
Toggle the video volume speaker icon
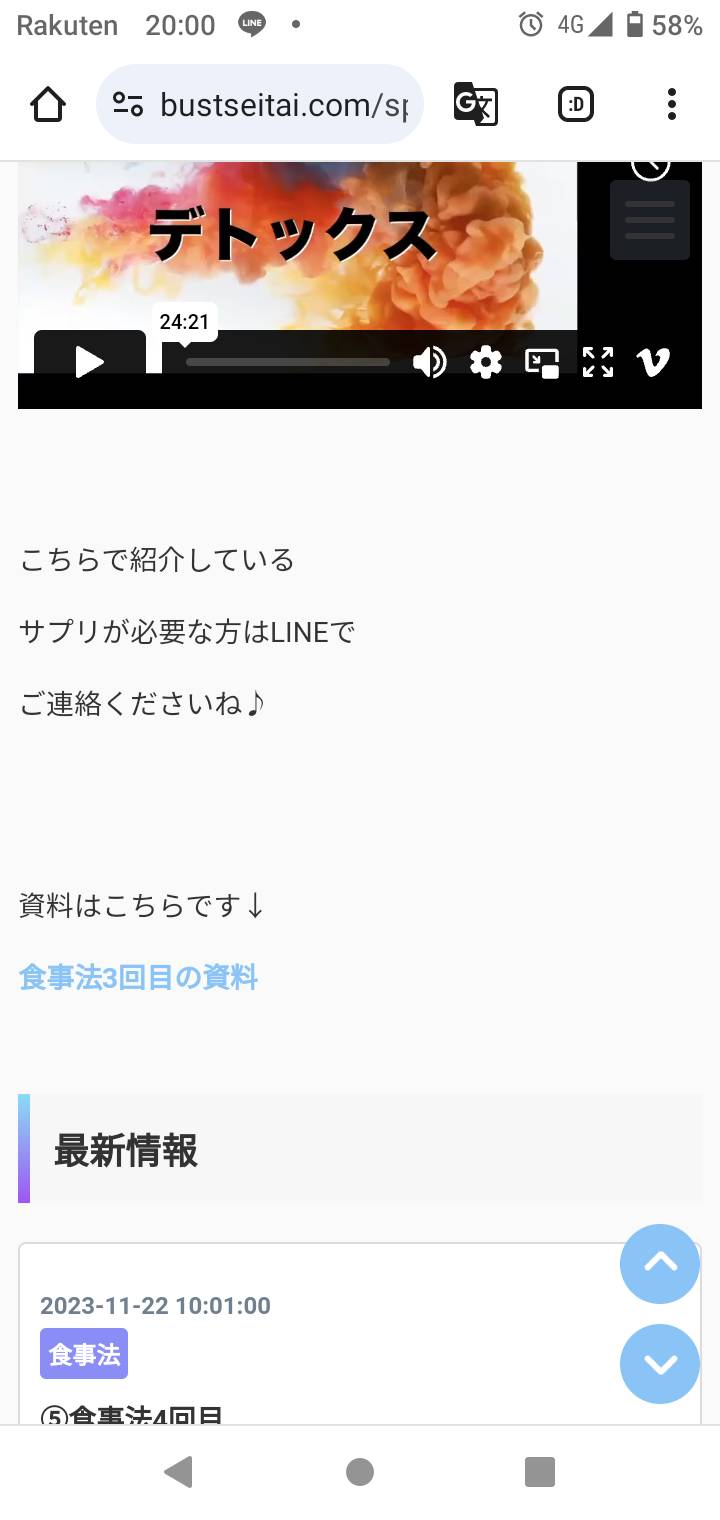click(430, 362)
